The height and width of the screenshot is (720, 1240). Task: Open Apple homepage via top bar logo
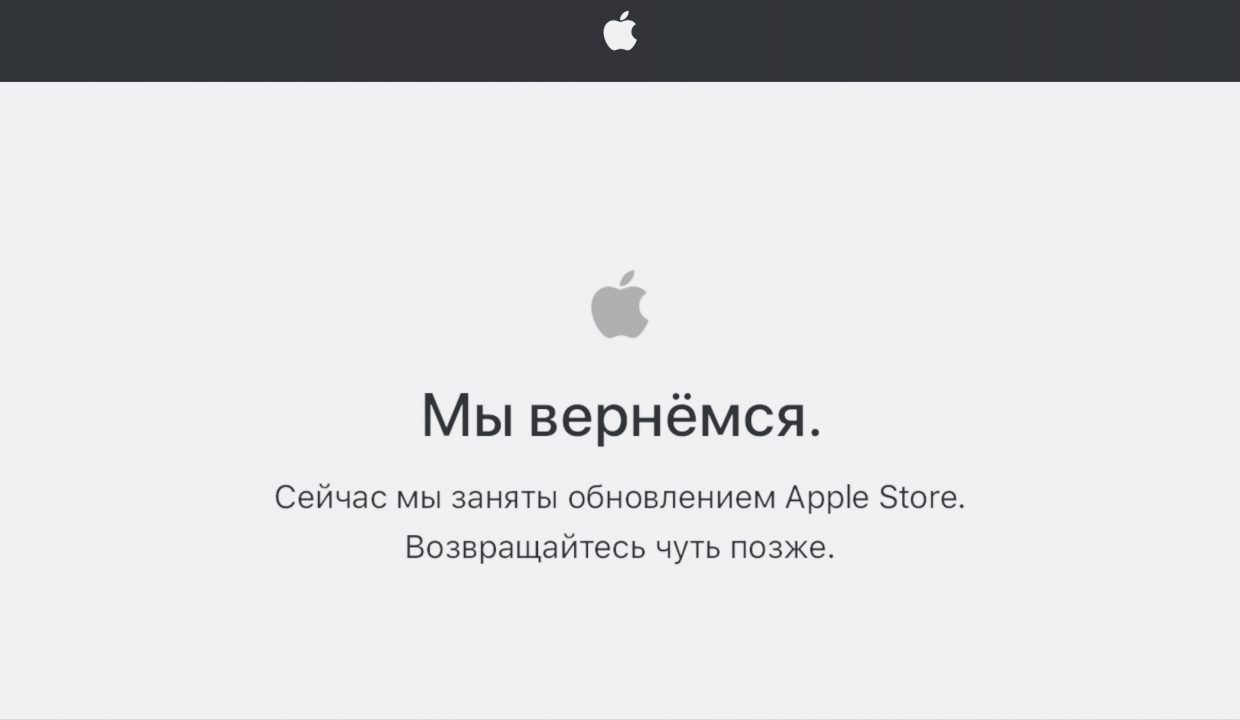[x=620, y=33]
